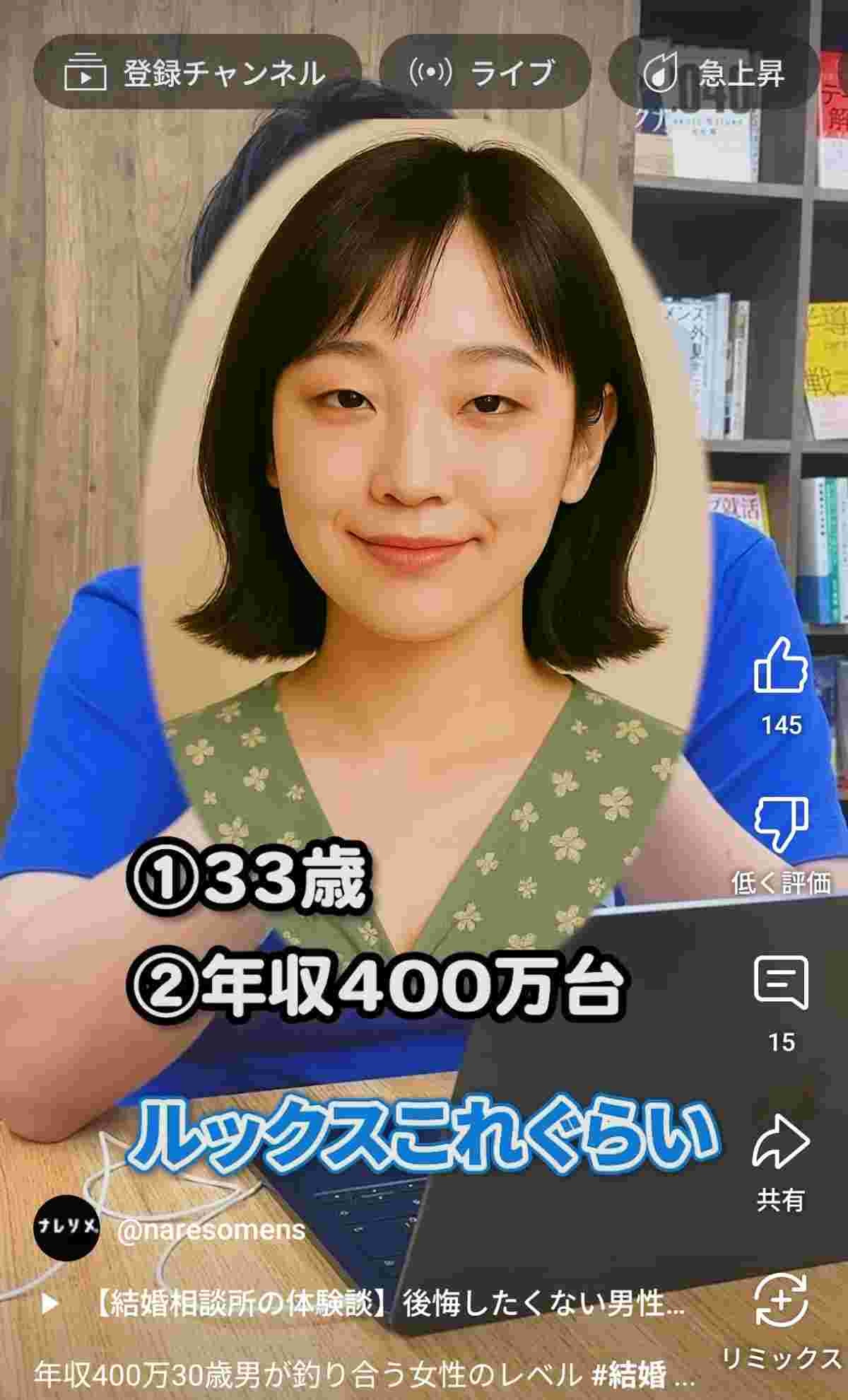Share this video via 共有

pos(781,1143)
